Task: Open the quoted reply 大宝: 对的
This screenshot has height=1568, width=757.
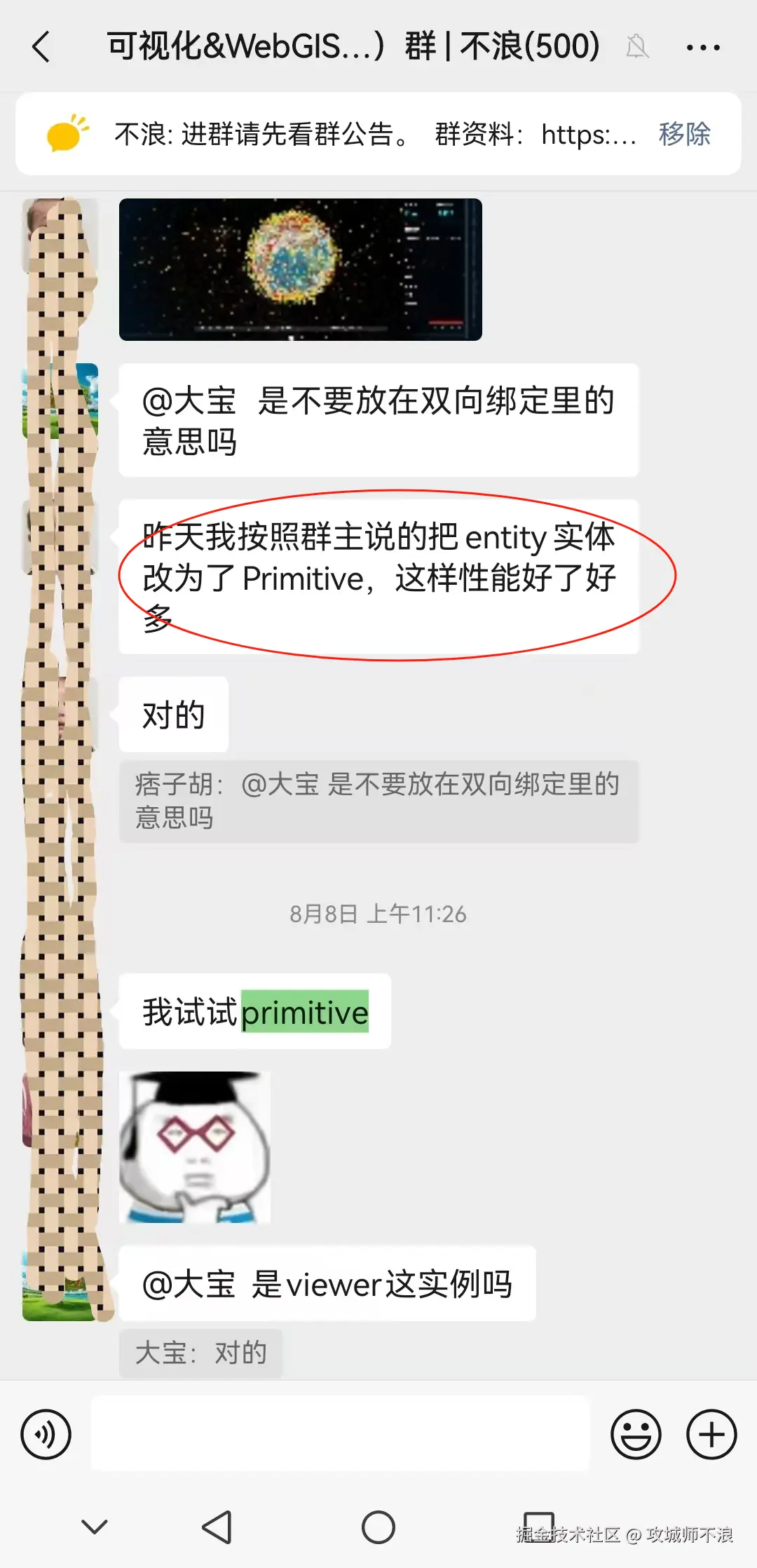Action: click(200, 1353)
